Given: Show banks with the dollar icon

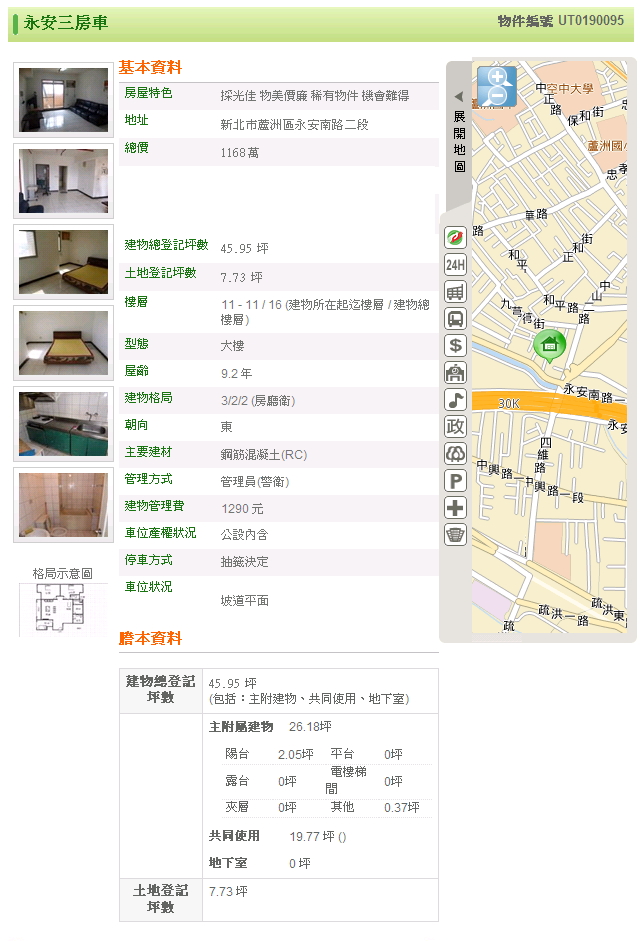Looking at the screenshot, I should click(x=455, y=346).
